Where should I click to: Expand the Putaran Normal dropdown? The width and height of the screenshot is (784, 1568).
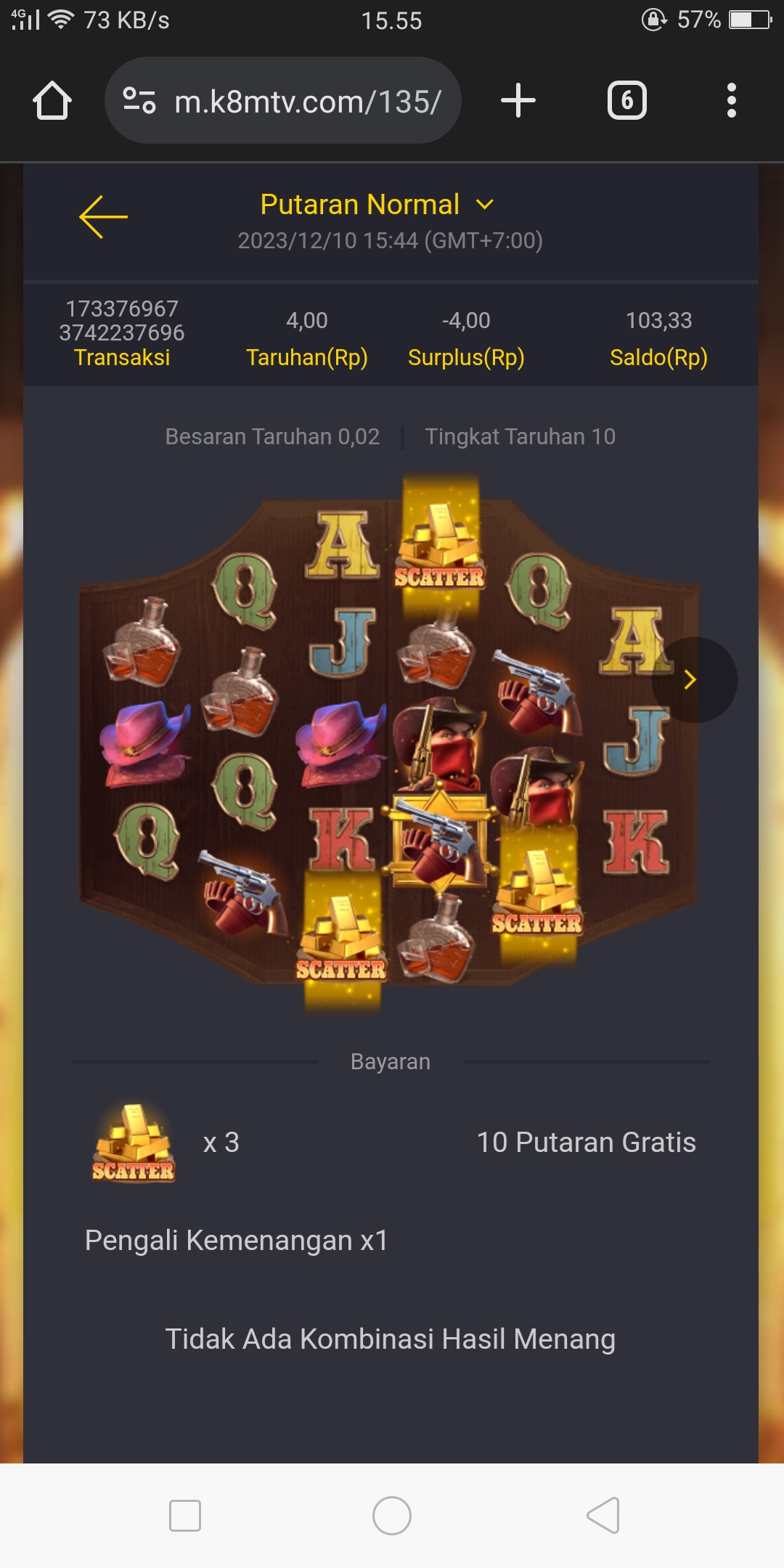coord(484,205)
